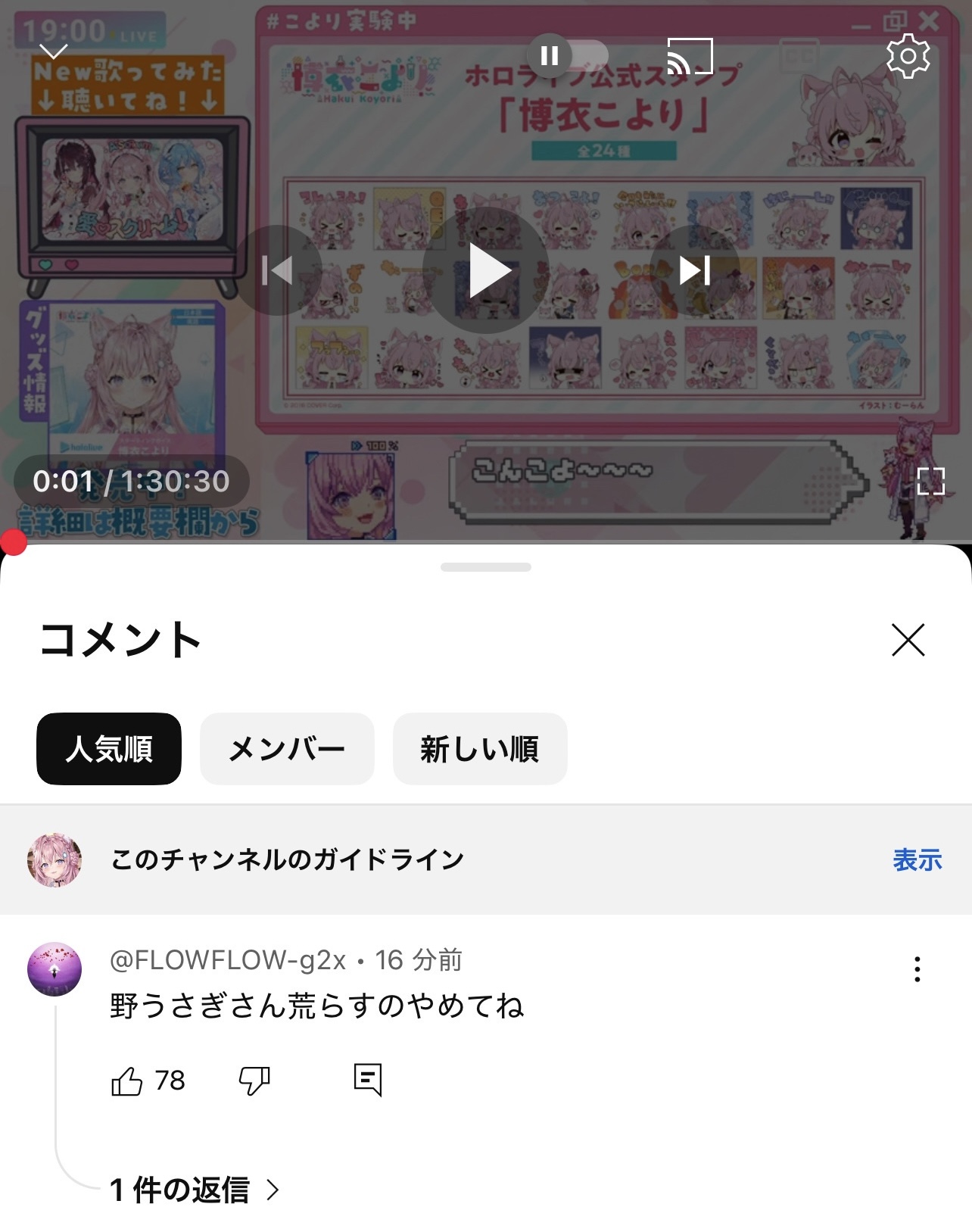
Task: Enter fullscreen mode
Action: point(930,481)
